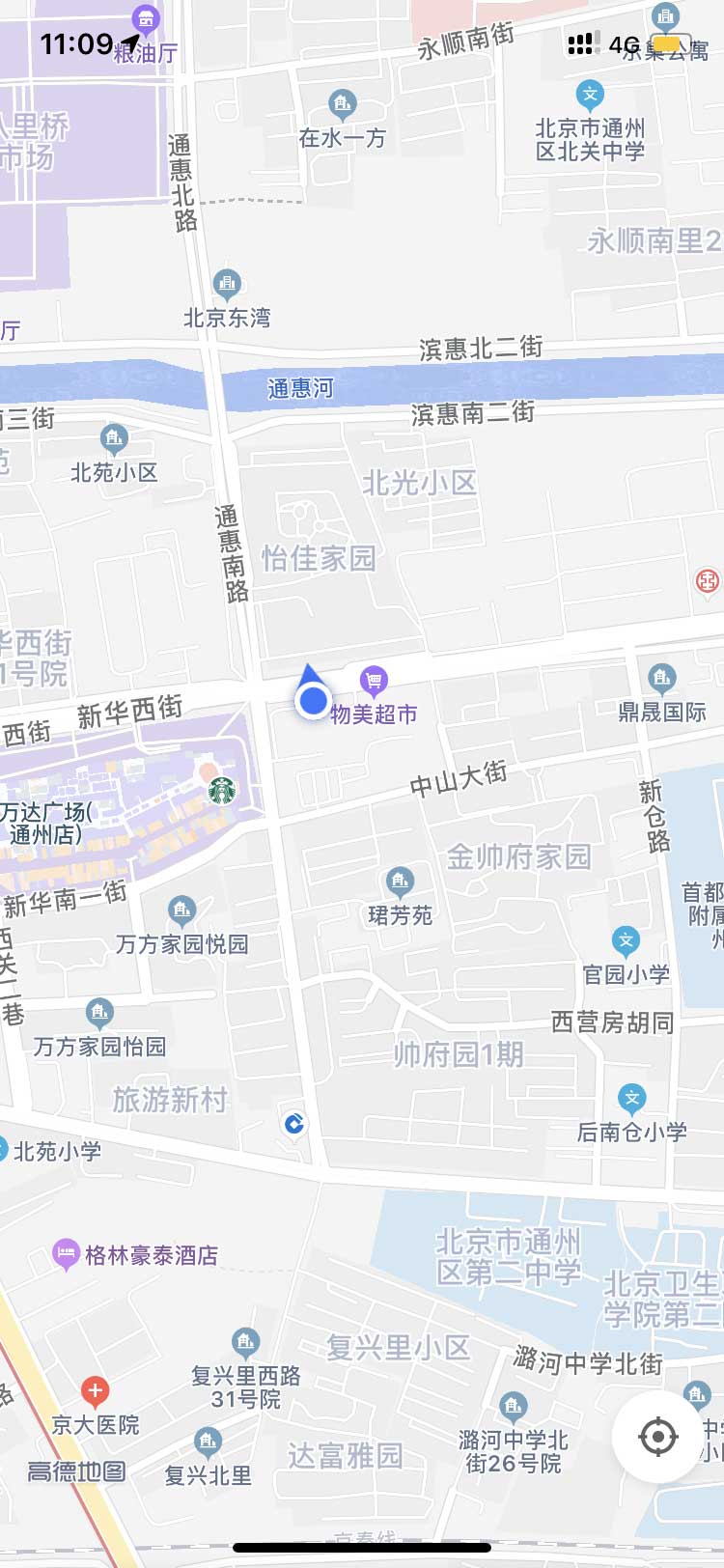Viewport: 724px width, 1568px height.
Task: Tap the Starbucks marker at 万达广场
Action: click(223, 791)
